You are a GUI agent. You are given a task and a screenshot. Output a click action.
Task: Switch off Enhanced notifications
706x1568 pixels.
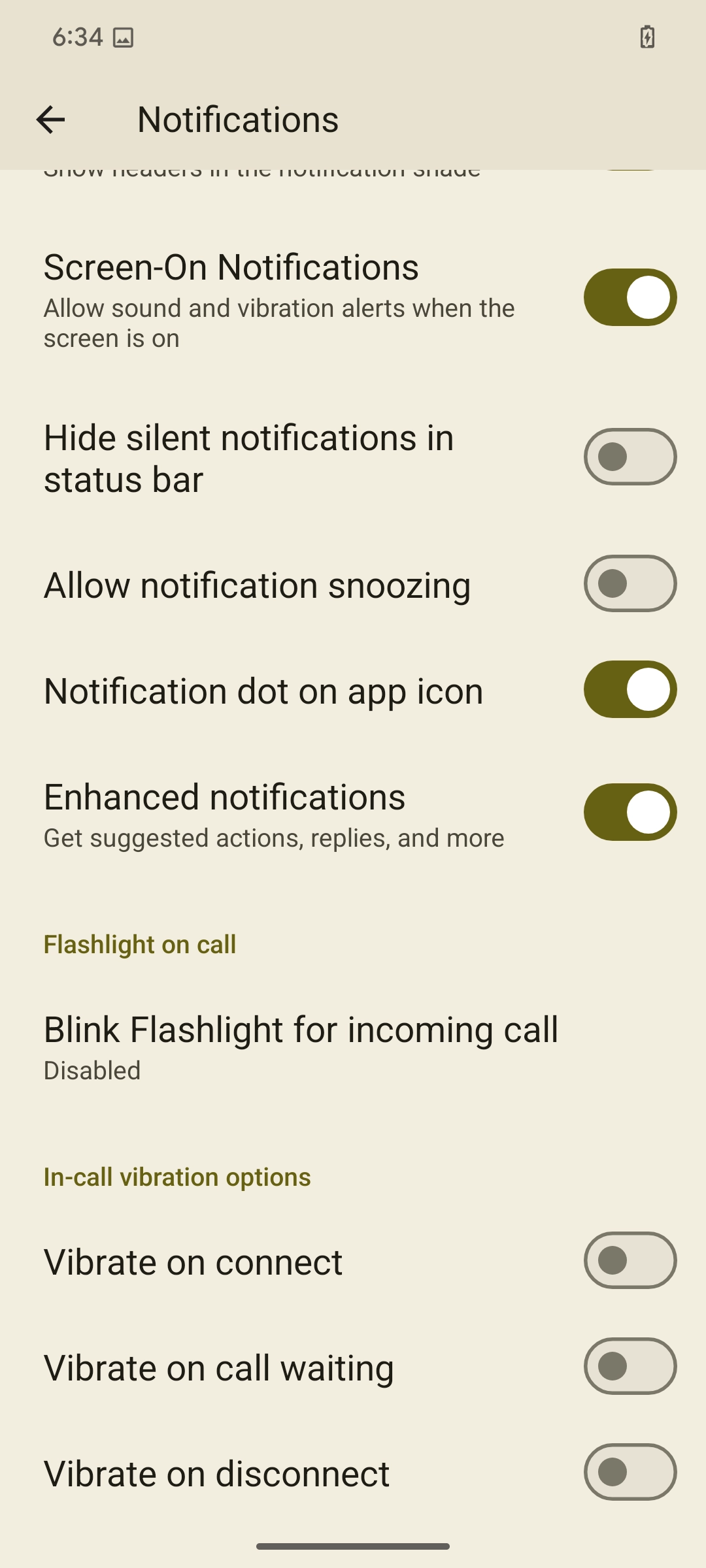pos(630,812)
